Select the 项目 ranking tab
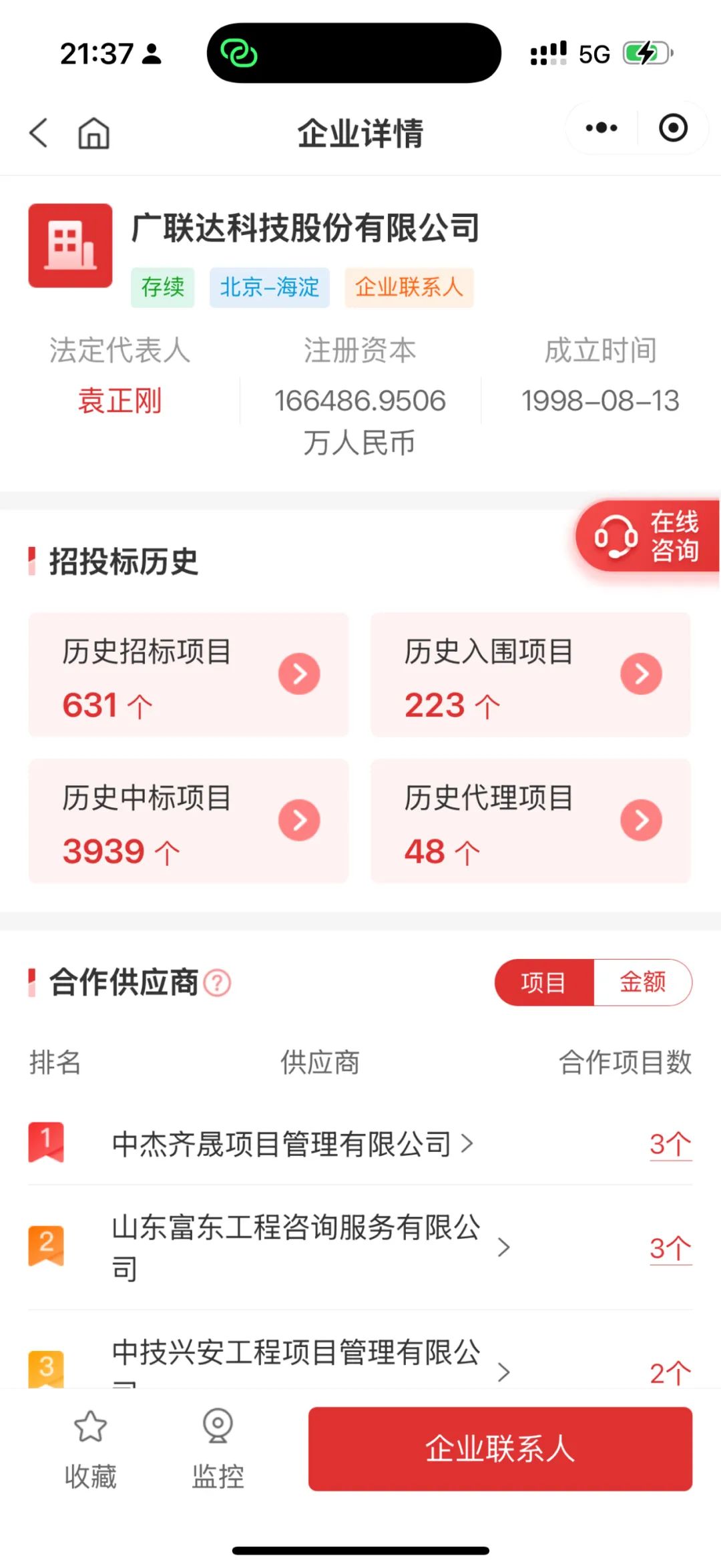The image size is (721, 1568). pyautogui.click(x=543, y=982)
